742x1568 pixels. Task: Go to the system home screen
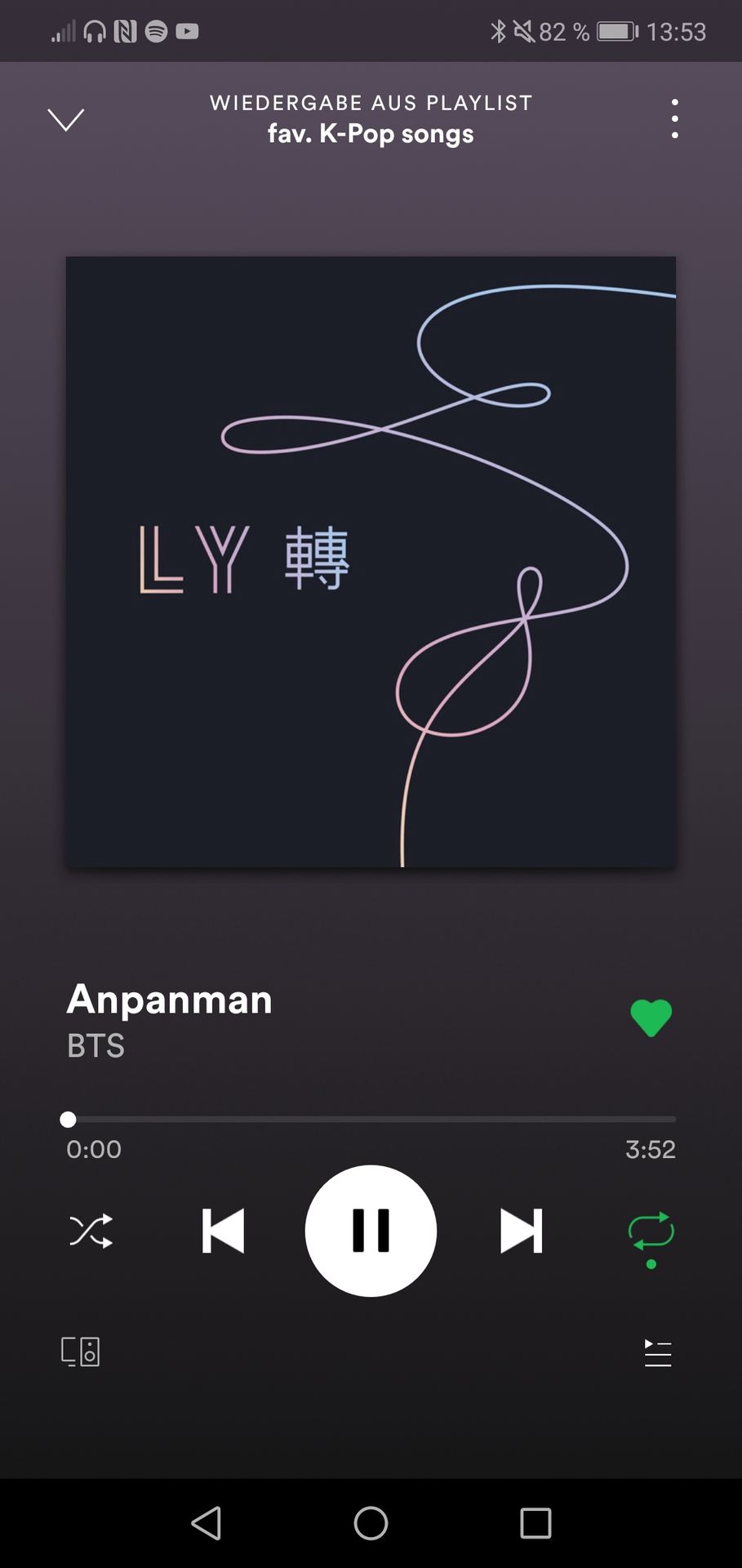point(371,1523)
